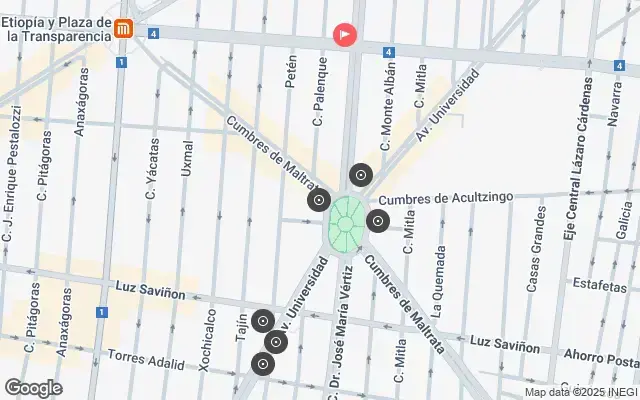Tap the red flag marker

pyautogui.click(x=344, y=35)
